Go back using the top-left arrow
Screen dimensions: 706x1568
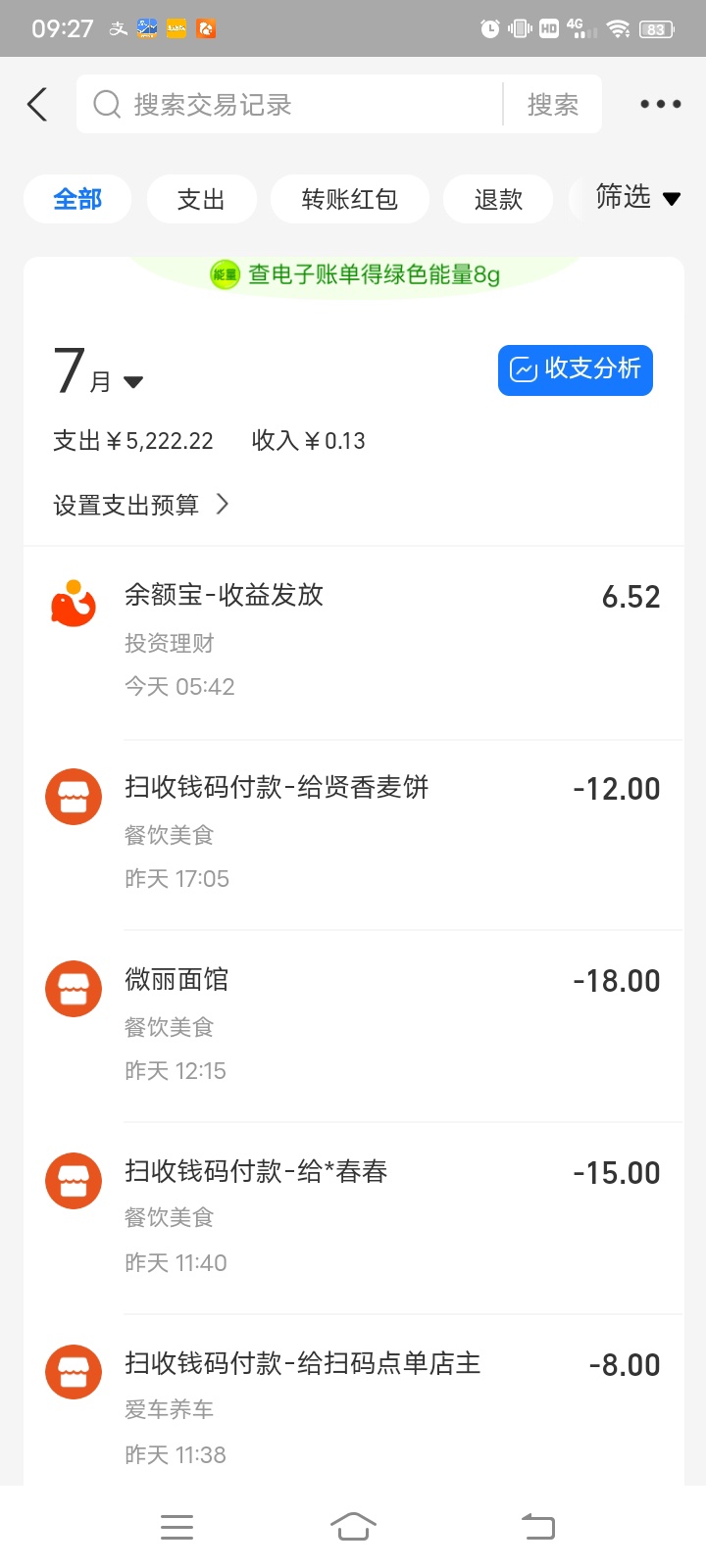pos(37,104)
